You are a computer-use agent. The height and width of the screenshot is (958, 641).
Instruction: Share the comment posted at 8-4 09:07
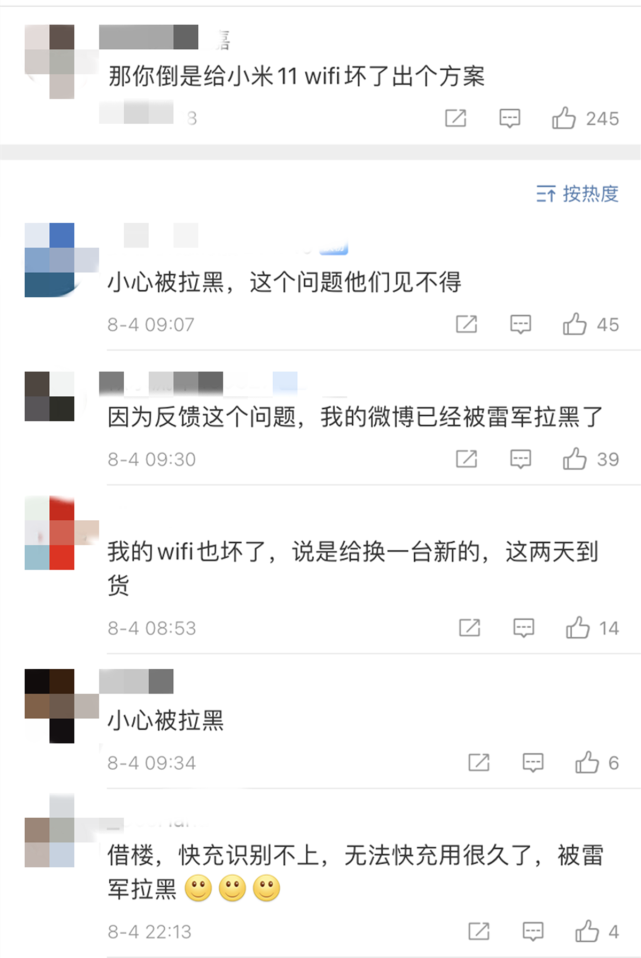[466, 324]
